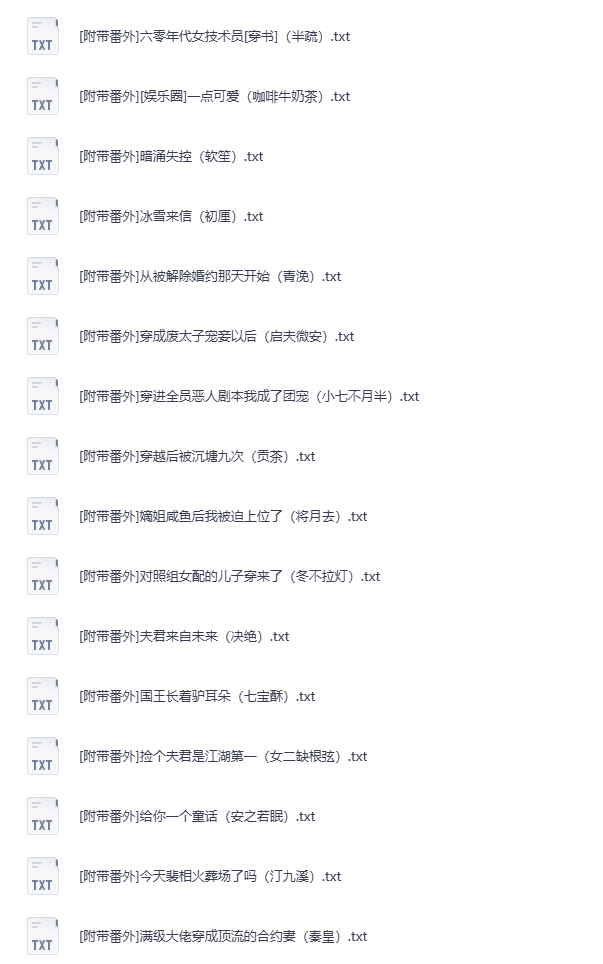Open 穿进全员恶人剧本我成了团宠 file
Image resolution: width=603 pixels, height=964 pixels.
click(x=249, y=397)
